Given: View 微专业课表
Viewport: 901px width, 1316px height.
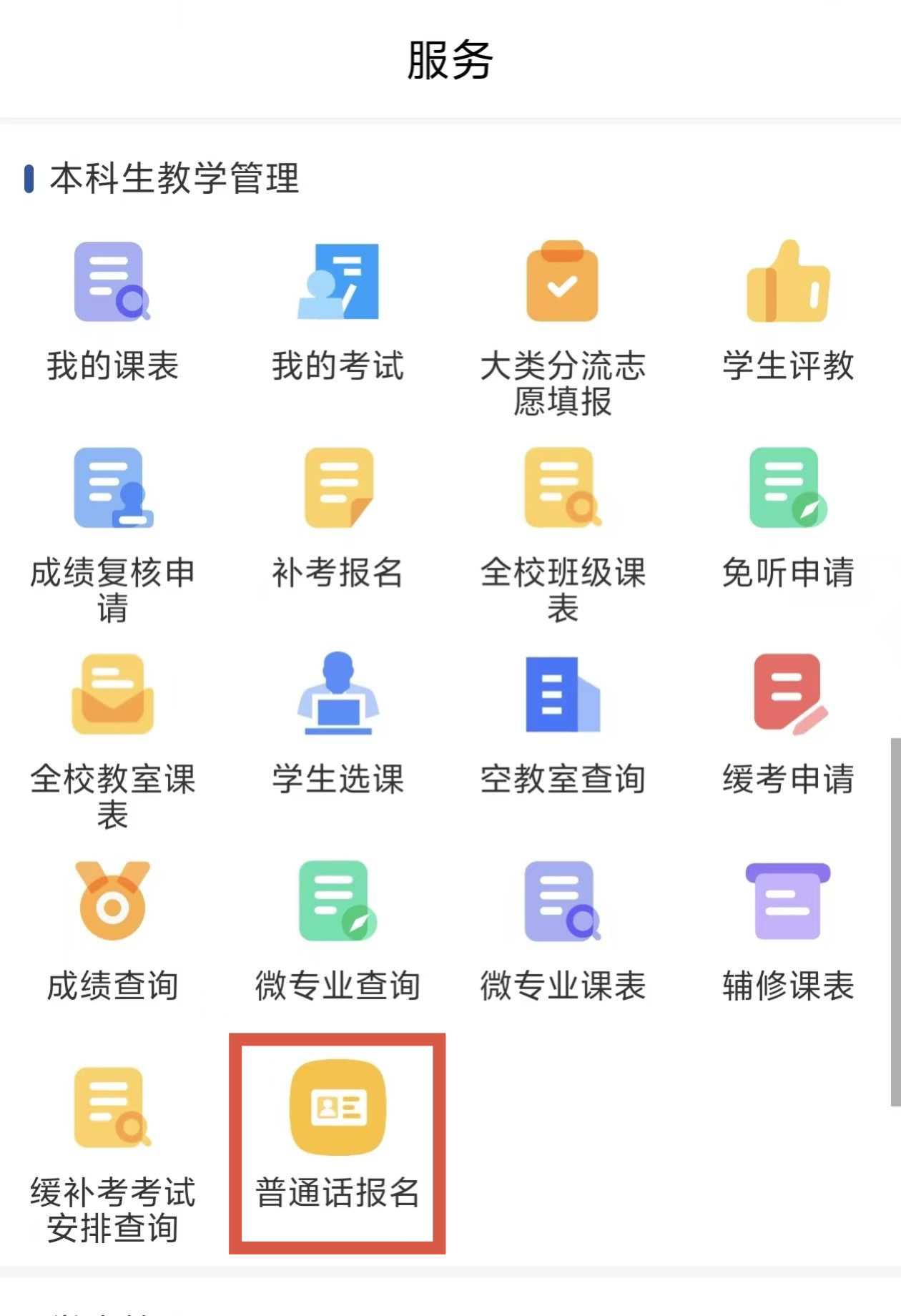Looking at the screenshot, I should pos(562,901).
